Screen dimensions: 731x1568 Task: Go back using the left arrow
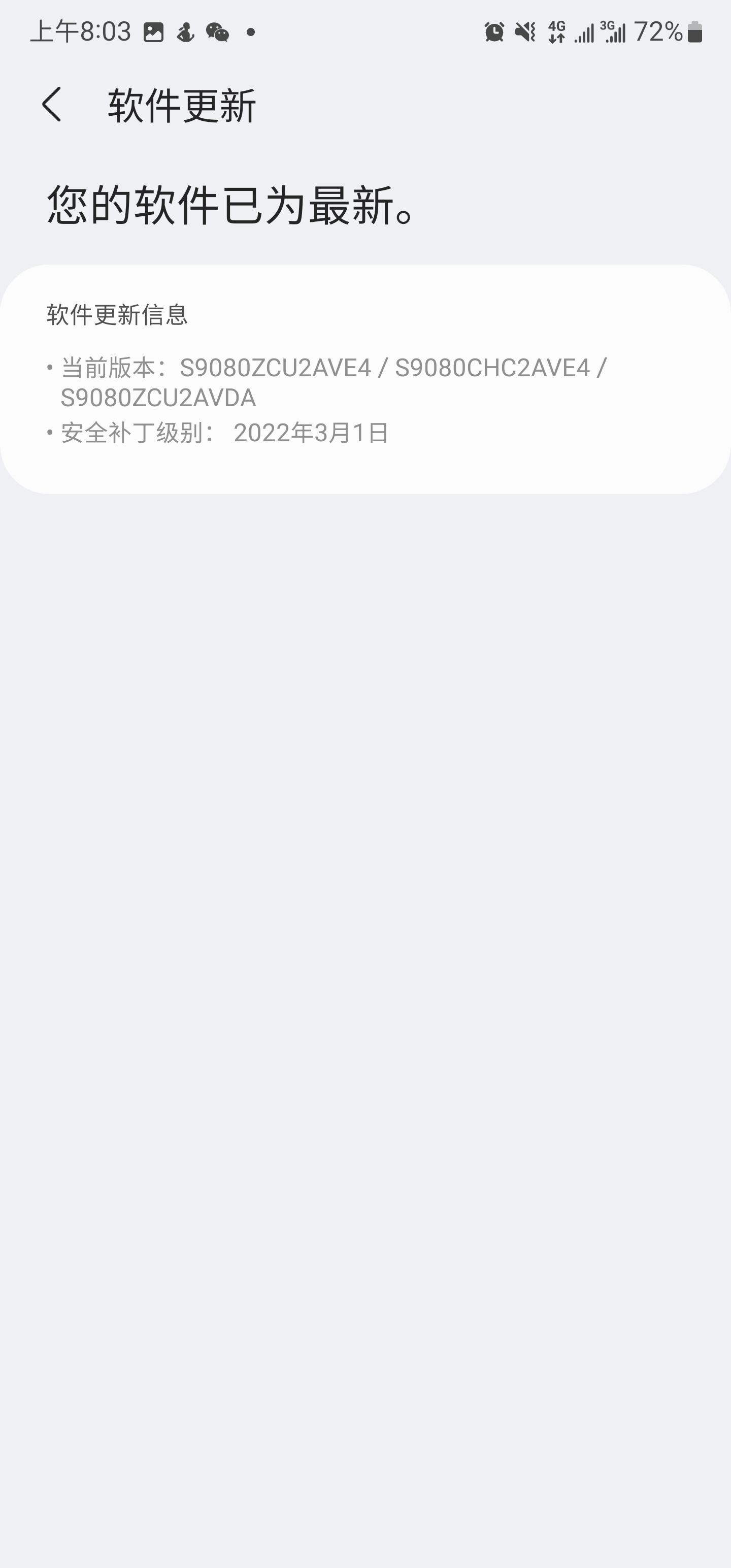click(51, 105)
